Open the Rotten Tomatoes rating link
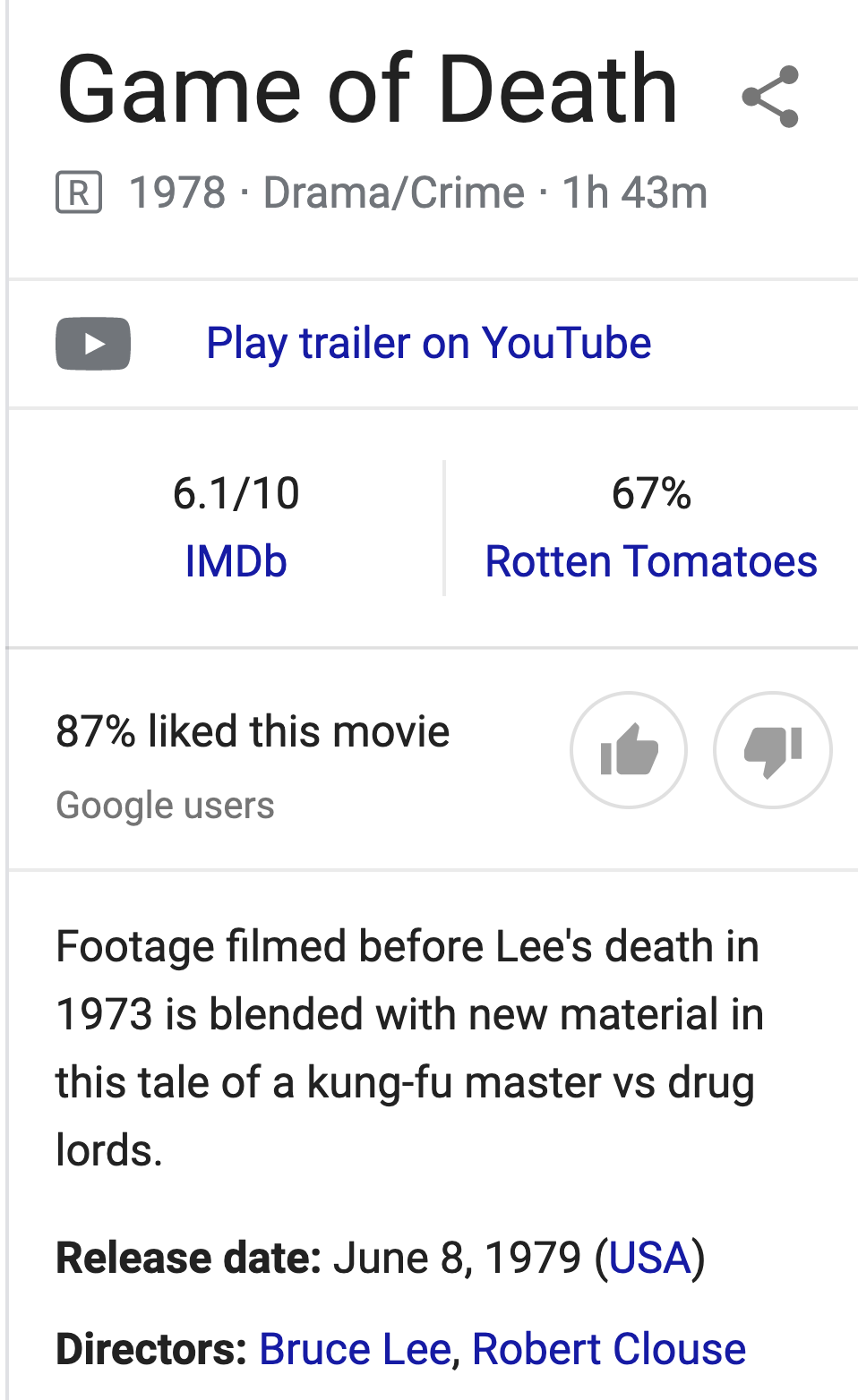Screen dimensions: 858x1400 tap(651, 561)
